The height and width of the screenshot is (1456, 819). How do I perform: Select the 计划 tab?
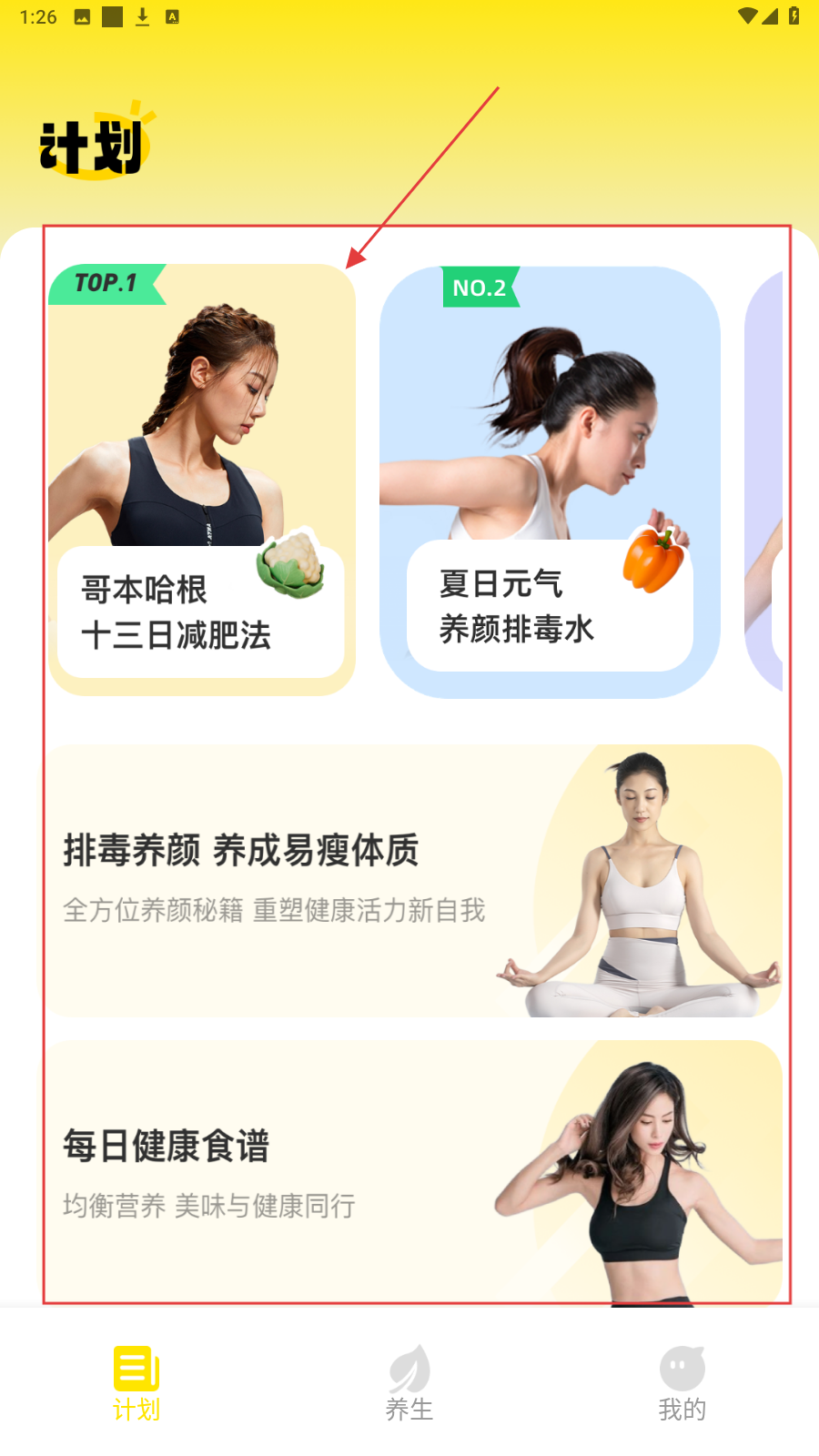136,1383
